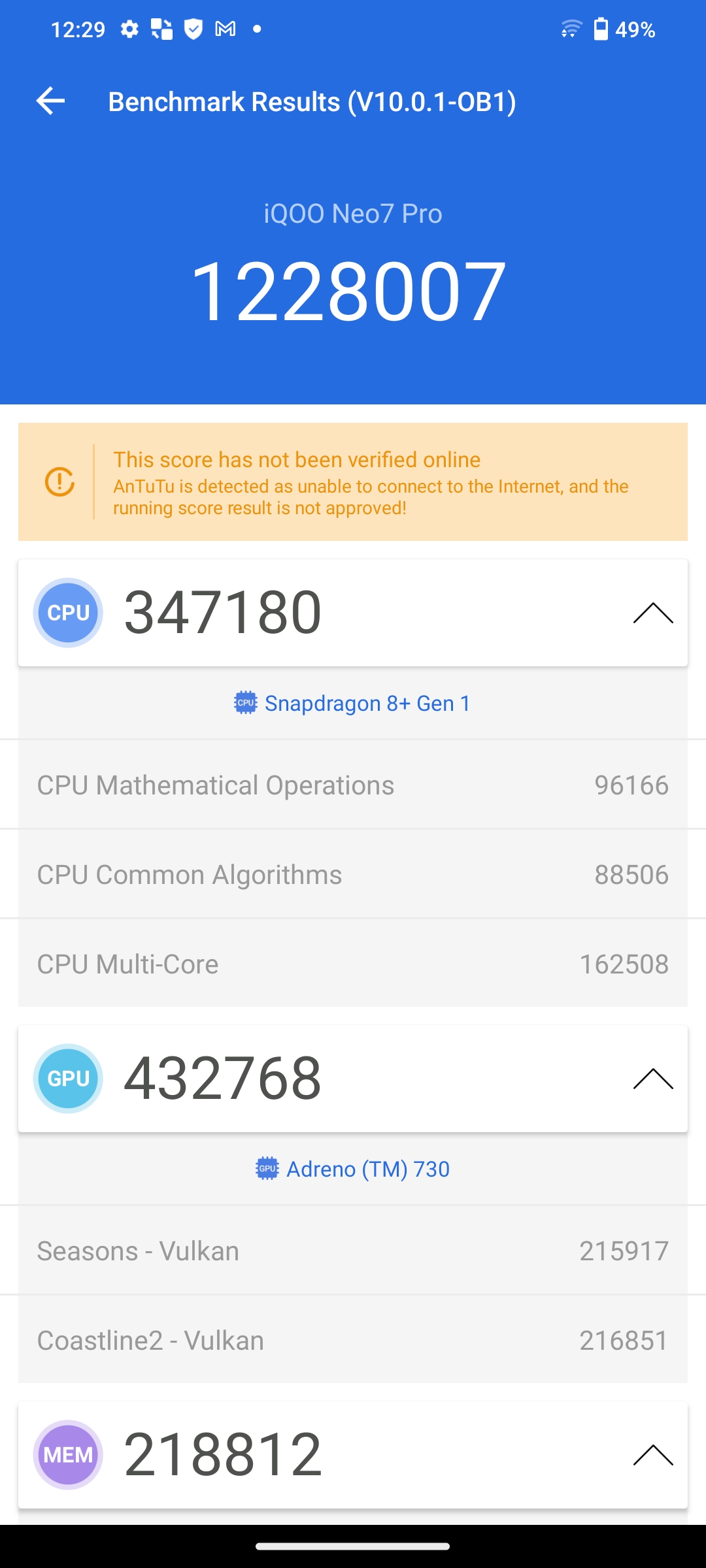Go back from Benchmark Results
This screenshot has height=1568, width=706.
(x=50, y=101)
